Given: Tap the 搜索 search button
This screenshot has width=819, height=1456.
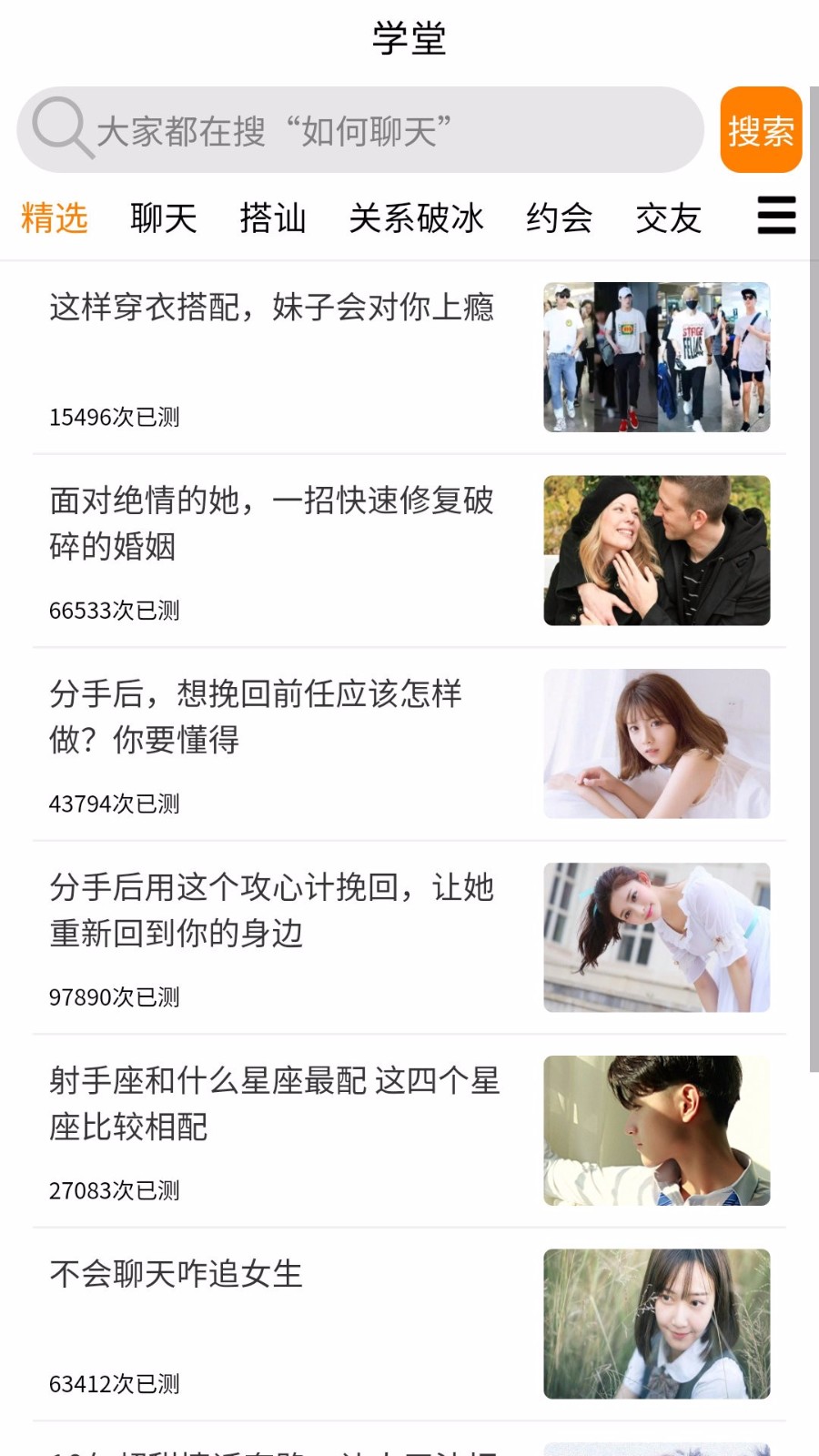Looking at the screenshot, I should pos(762,130).
